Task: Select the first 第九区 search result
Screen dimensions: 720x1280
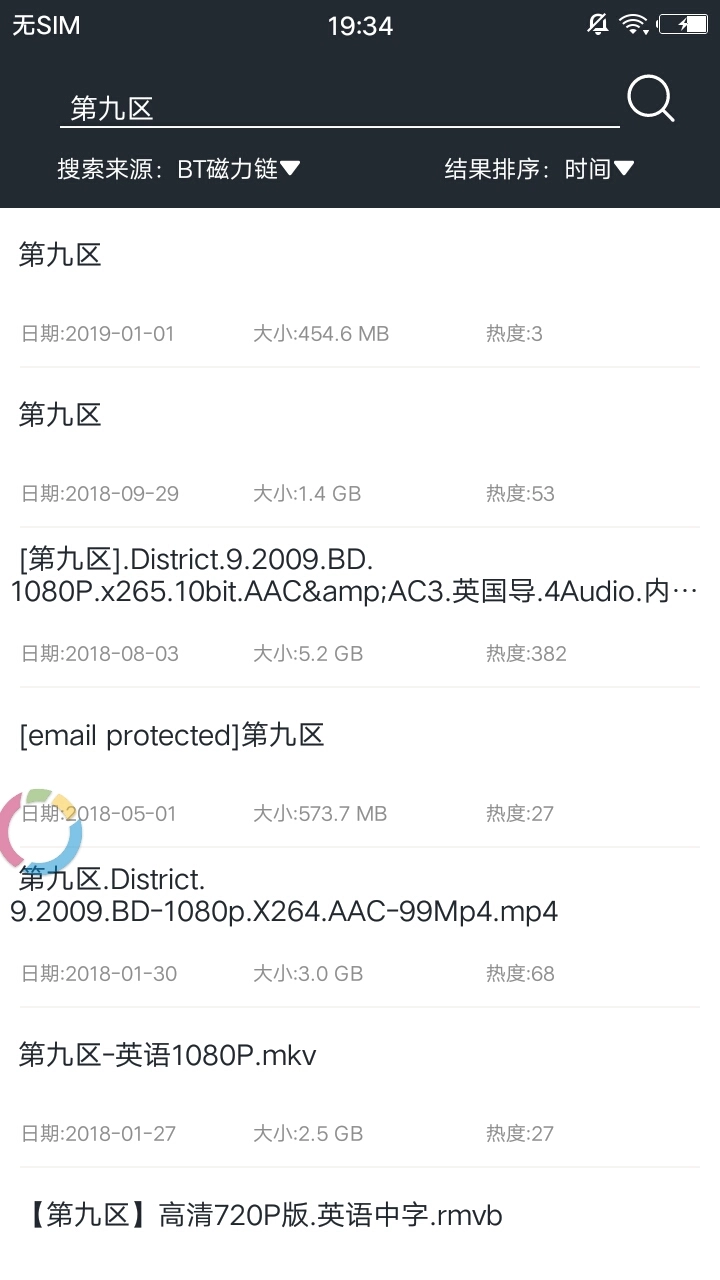Action: 60,256
